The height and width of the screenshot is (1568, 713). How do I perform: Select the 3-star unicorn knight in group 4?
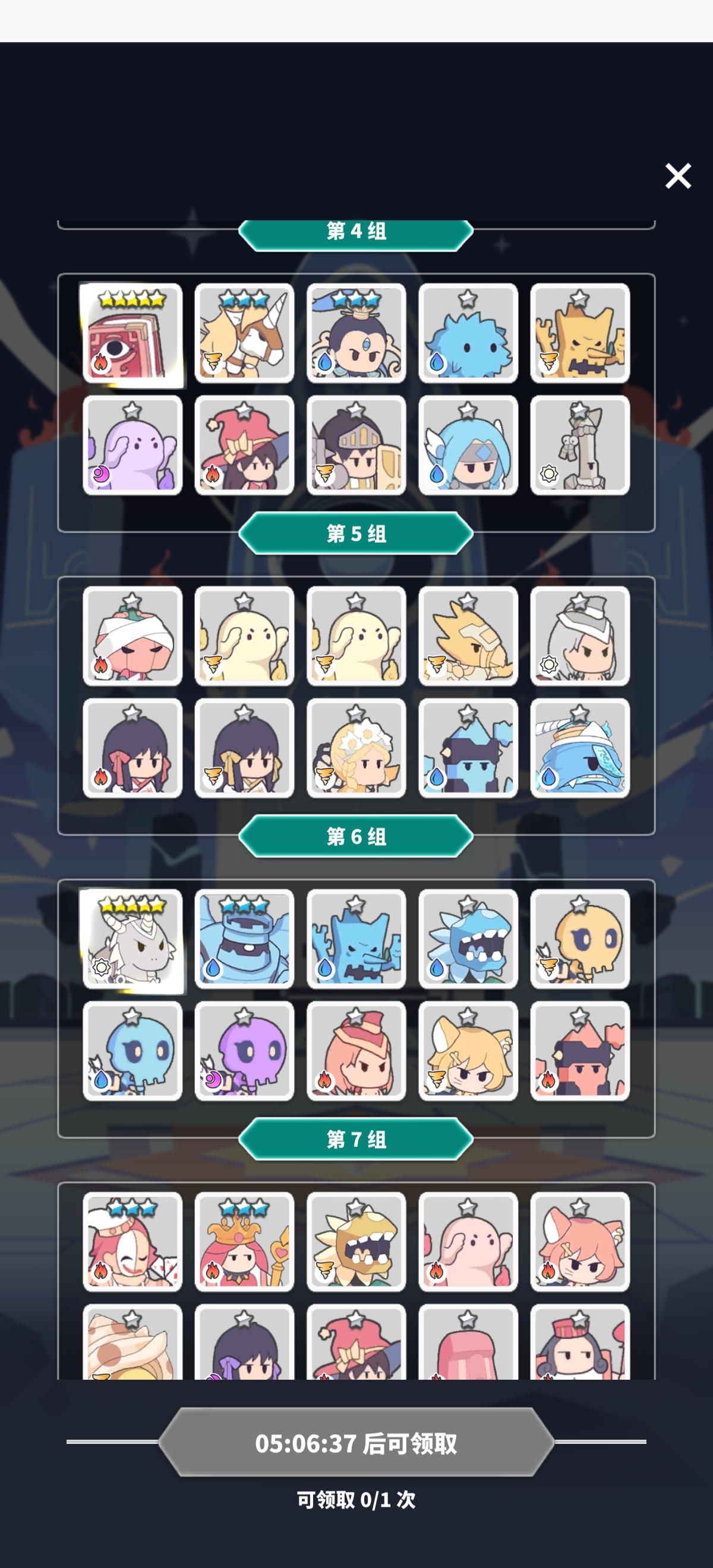244,335
